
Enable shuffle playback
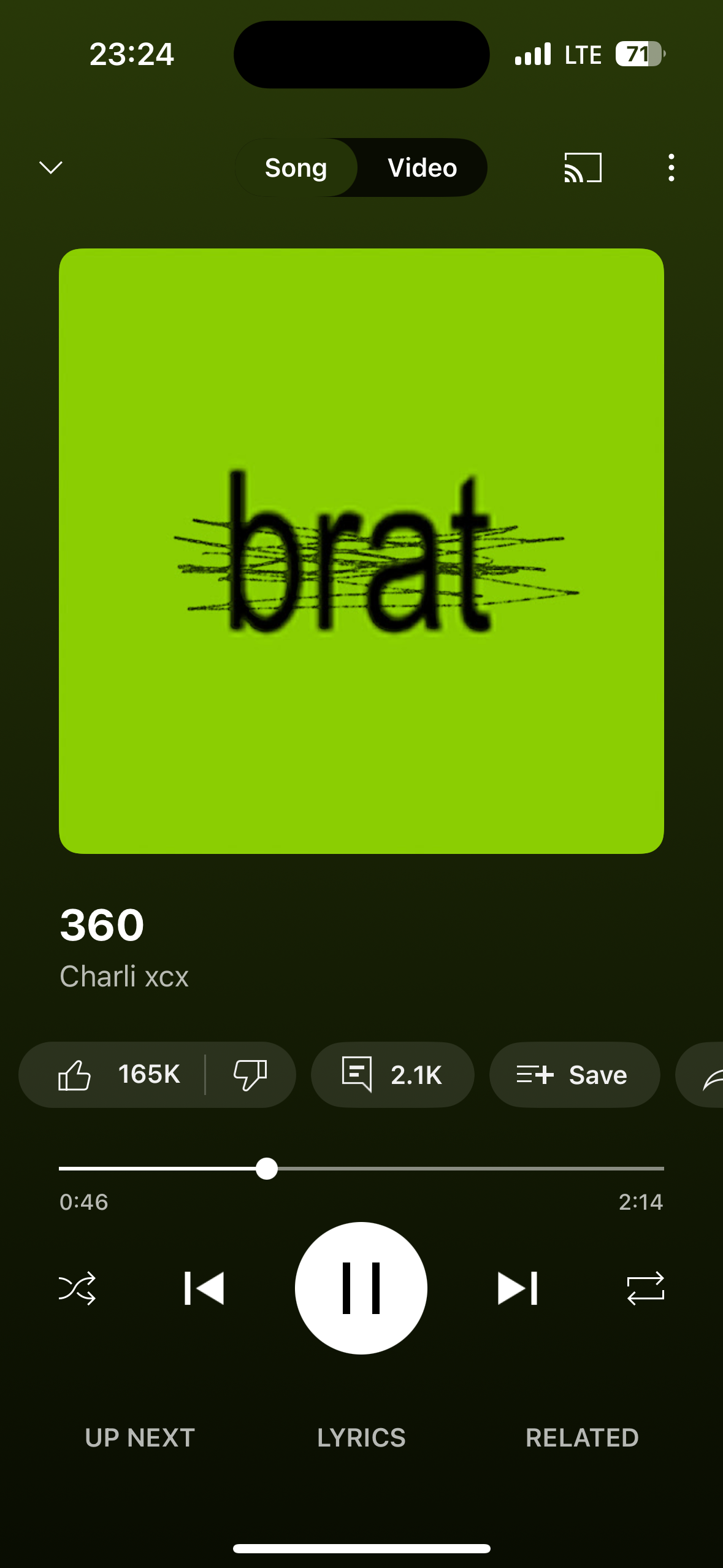77,1288
